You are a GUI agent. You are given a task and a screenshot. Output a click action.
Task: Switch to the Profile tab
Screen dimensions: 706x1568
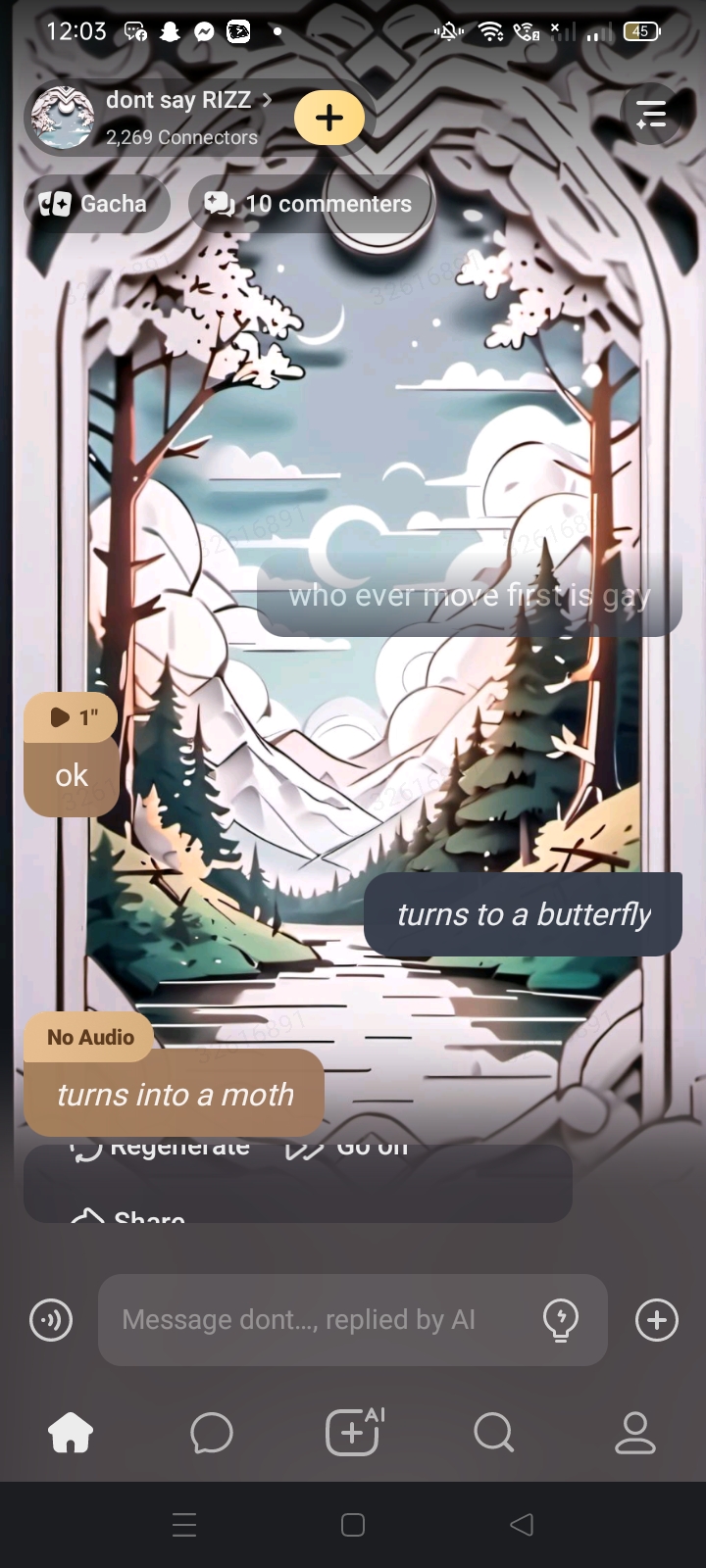point(634,1434)
